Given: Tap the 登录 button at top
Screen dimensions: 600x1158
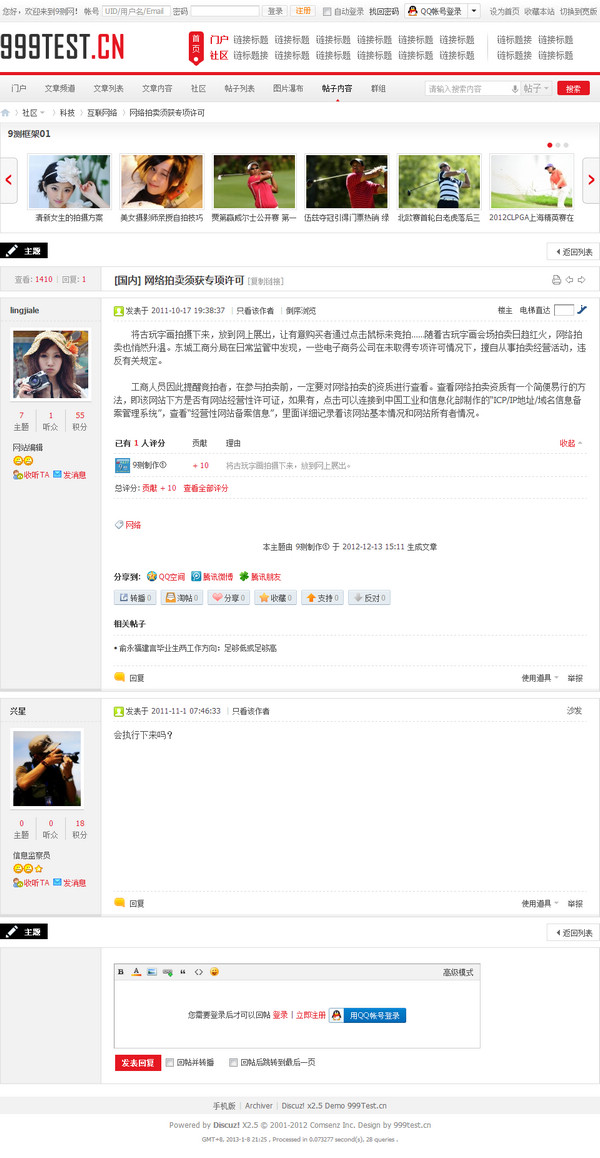Looking at the screenshot, I should (275, 11).
